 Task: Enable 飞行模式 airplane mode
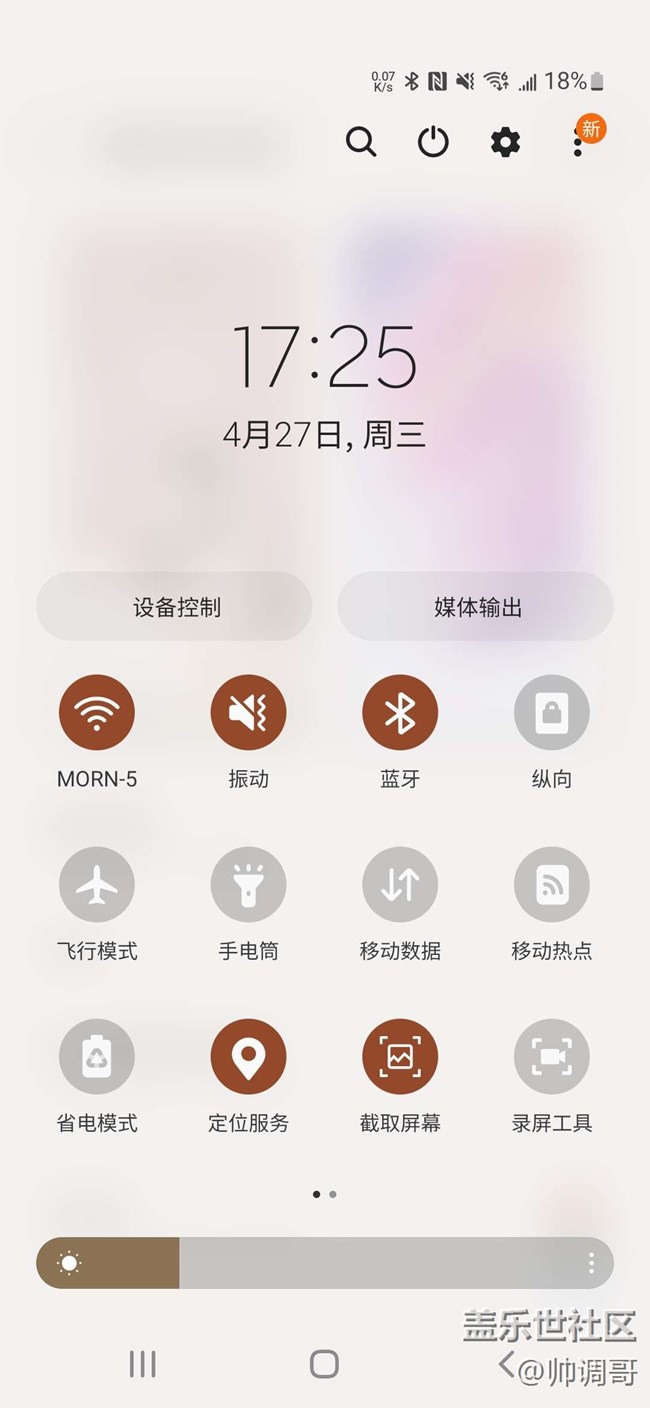pyautogui.click(x=97, y=885)
